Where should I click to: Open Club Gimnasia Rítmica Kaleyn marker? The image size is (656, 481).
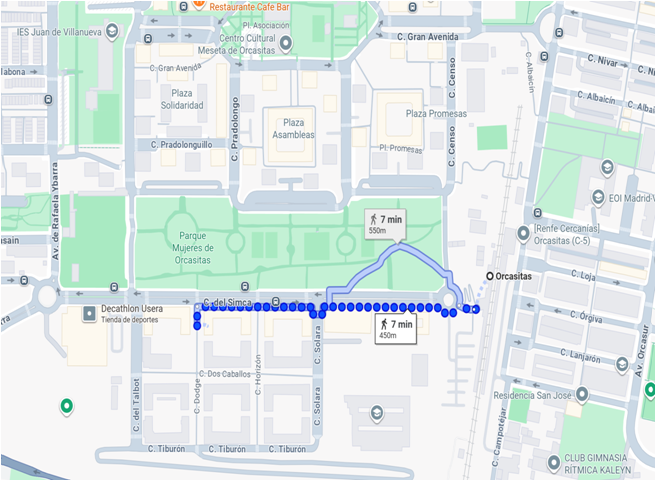(x=555, y=463)
